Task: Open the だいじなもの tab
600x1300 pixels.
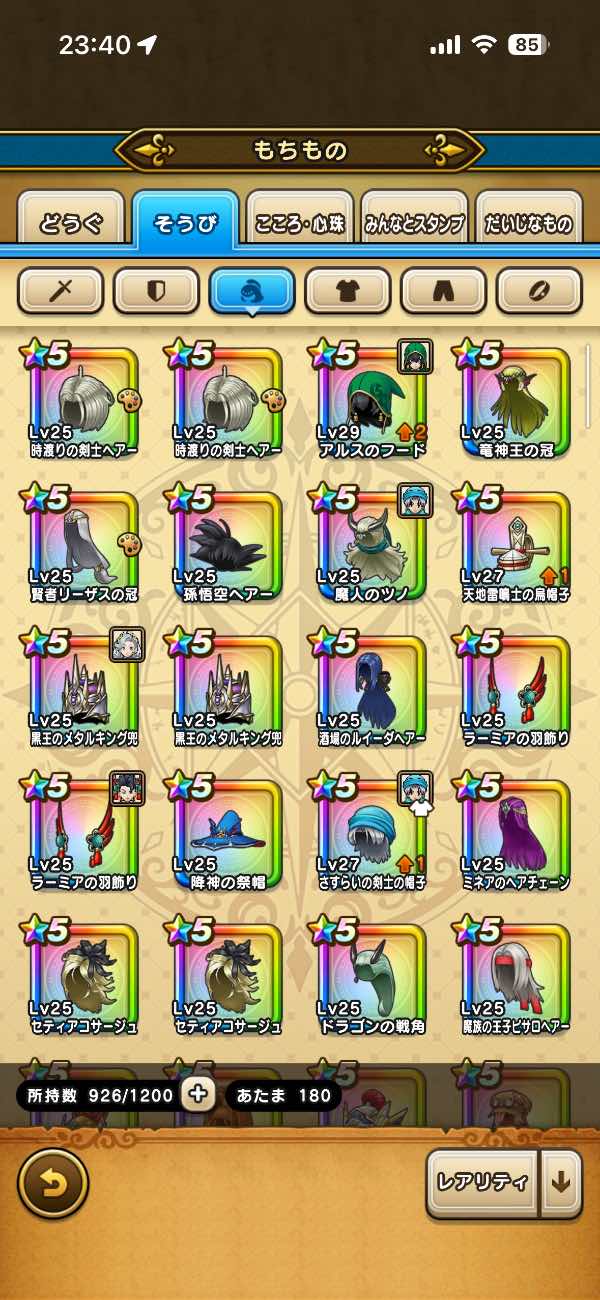Action: point(529,222)
